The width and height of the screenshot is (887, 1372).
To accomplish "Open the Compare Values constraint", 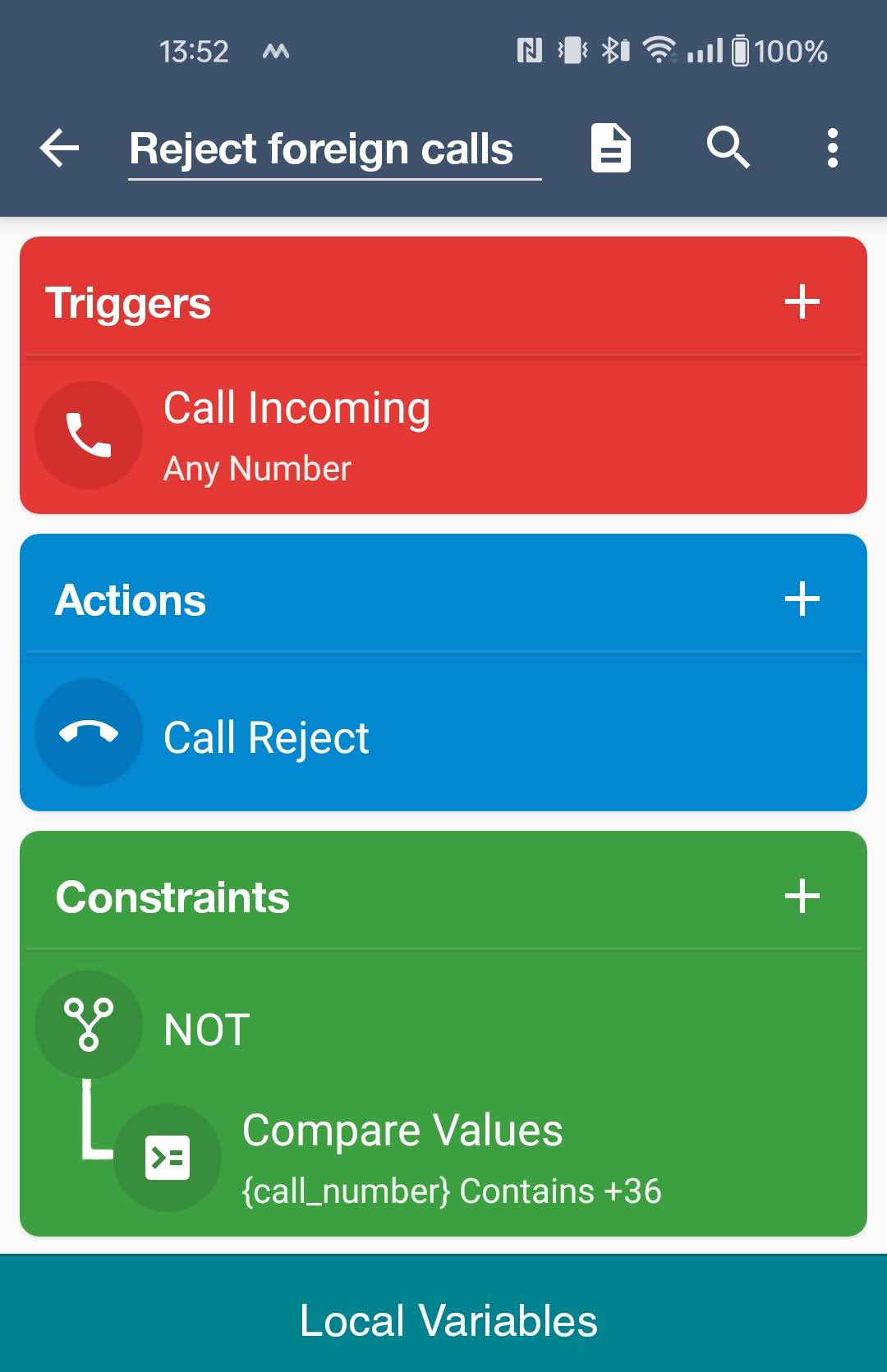I will (402, 1158).
